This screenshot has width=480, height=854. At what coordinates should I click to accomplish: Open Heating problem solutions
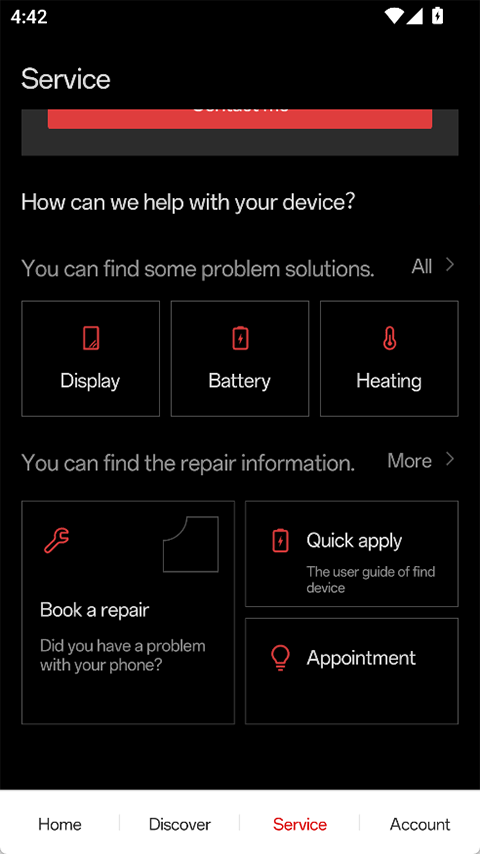tap(389, 358)
